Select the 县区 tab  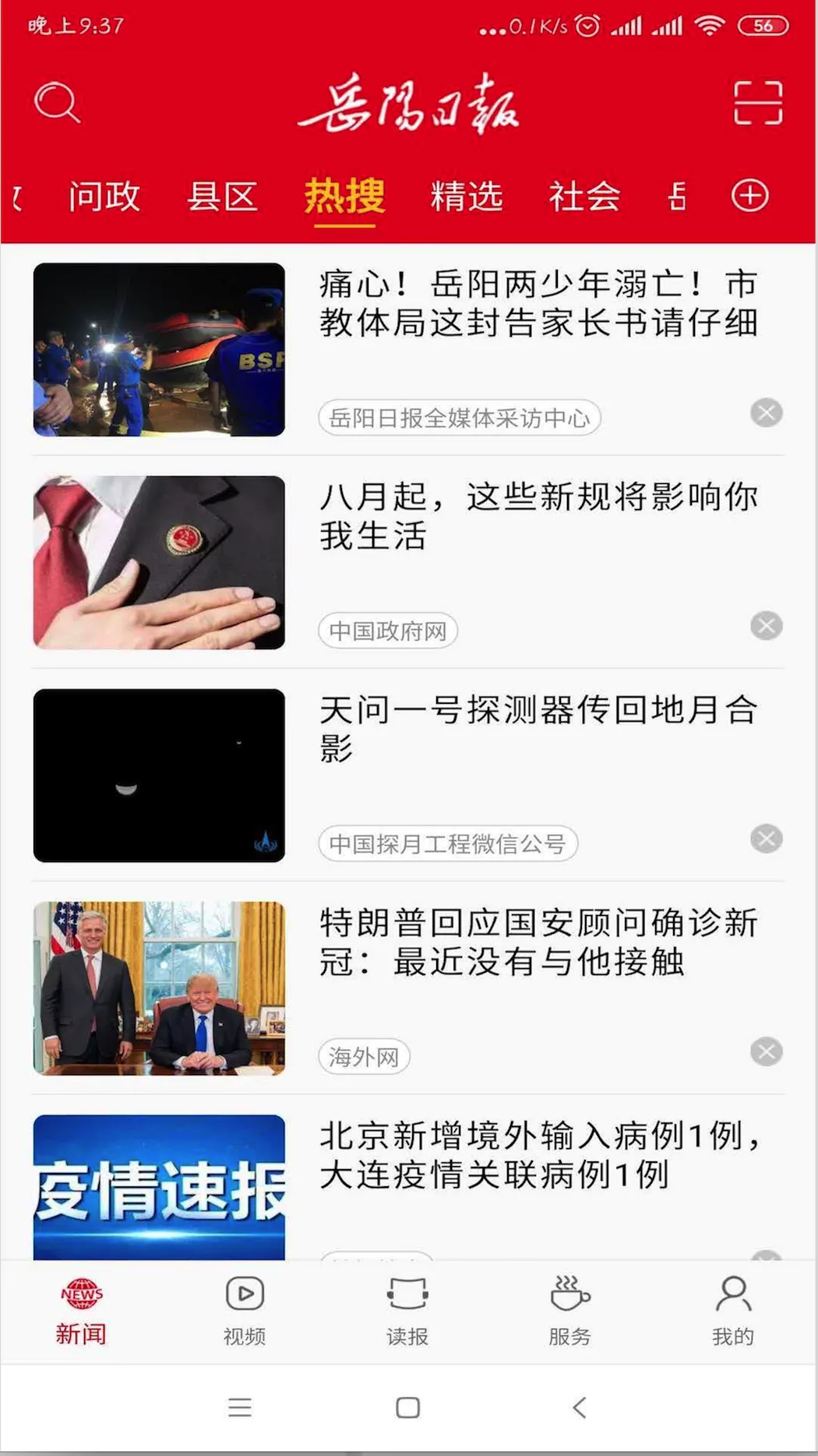(224, 196)
